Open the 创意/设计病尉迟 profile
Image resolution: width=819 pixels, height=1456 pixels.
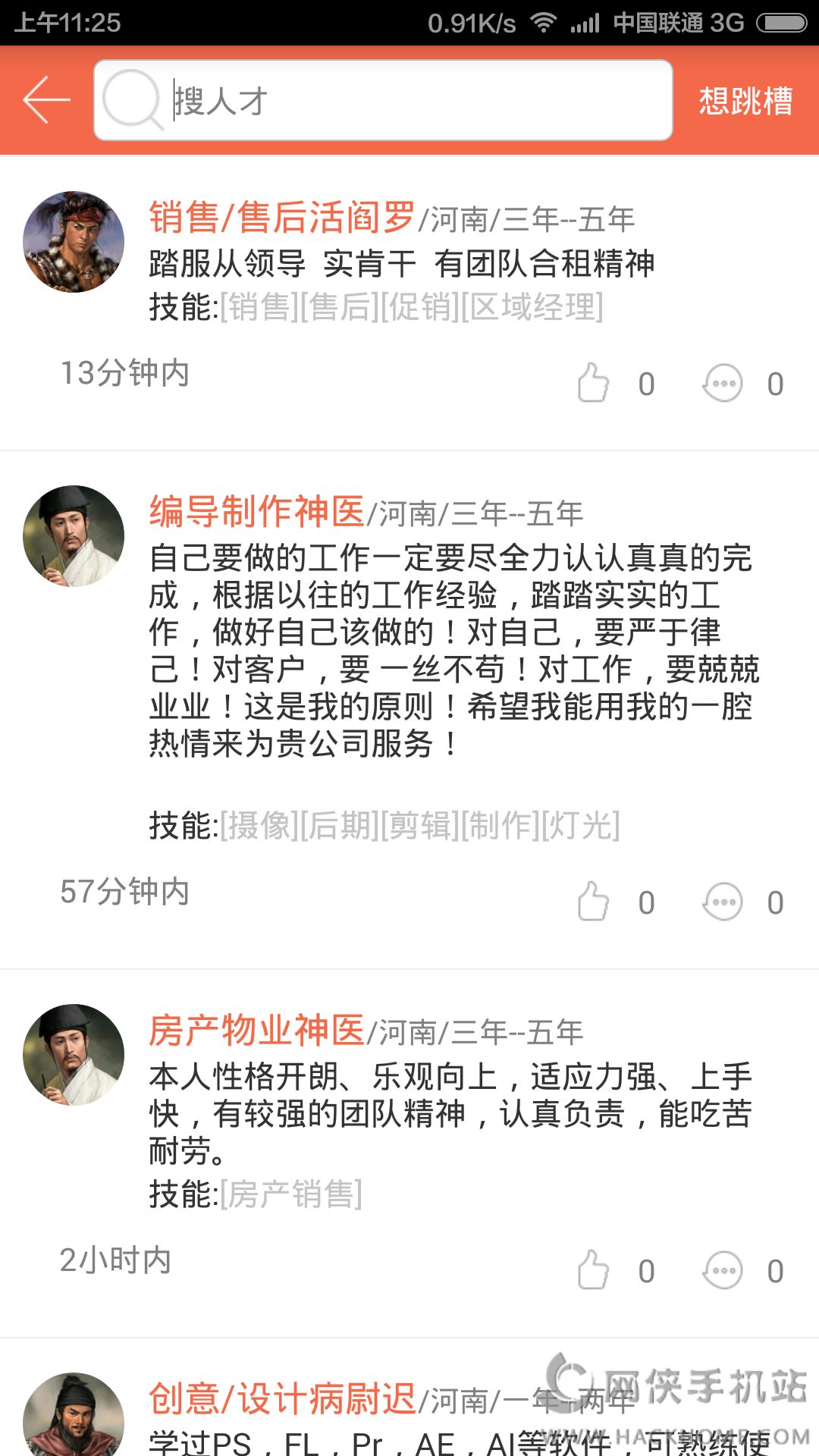click(282, 1399)
